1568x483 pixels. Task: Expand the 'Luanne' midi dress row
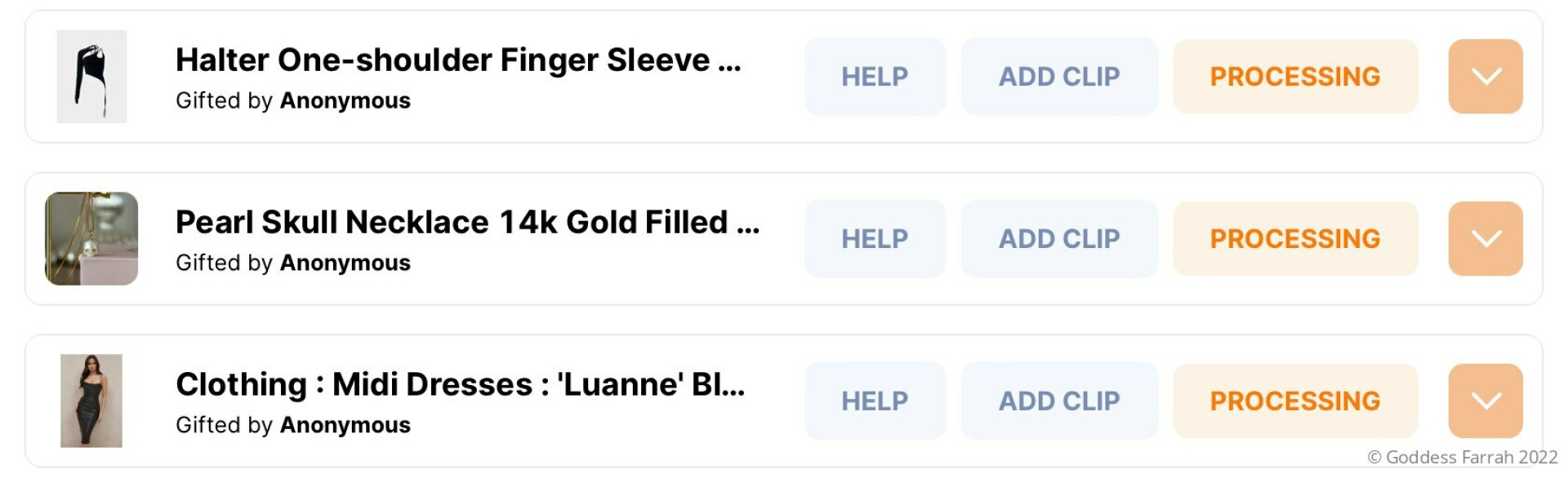click(x=1486, y=401)
